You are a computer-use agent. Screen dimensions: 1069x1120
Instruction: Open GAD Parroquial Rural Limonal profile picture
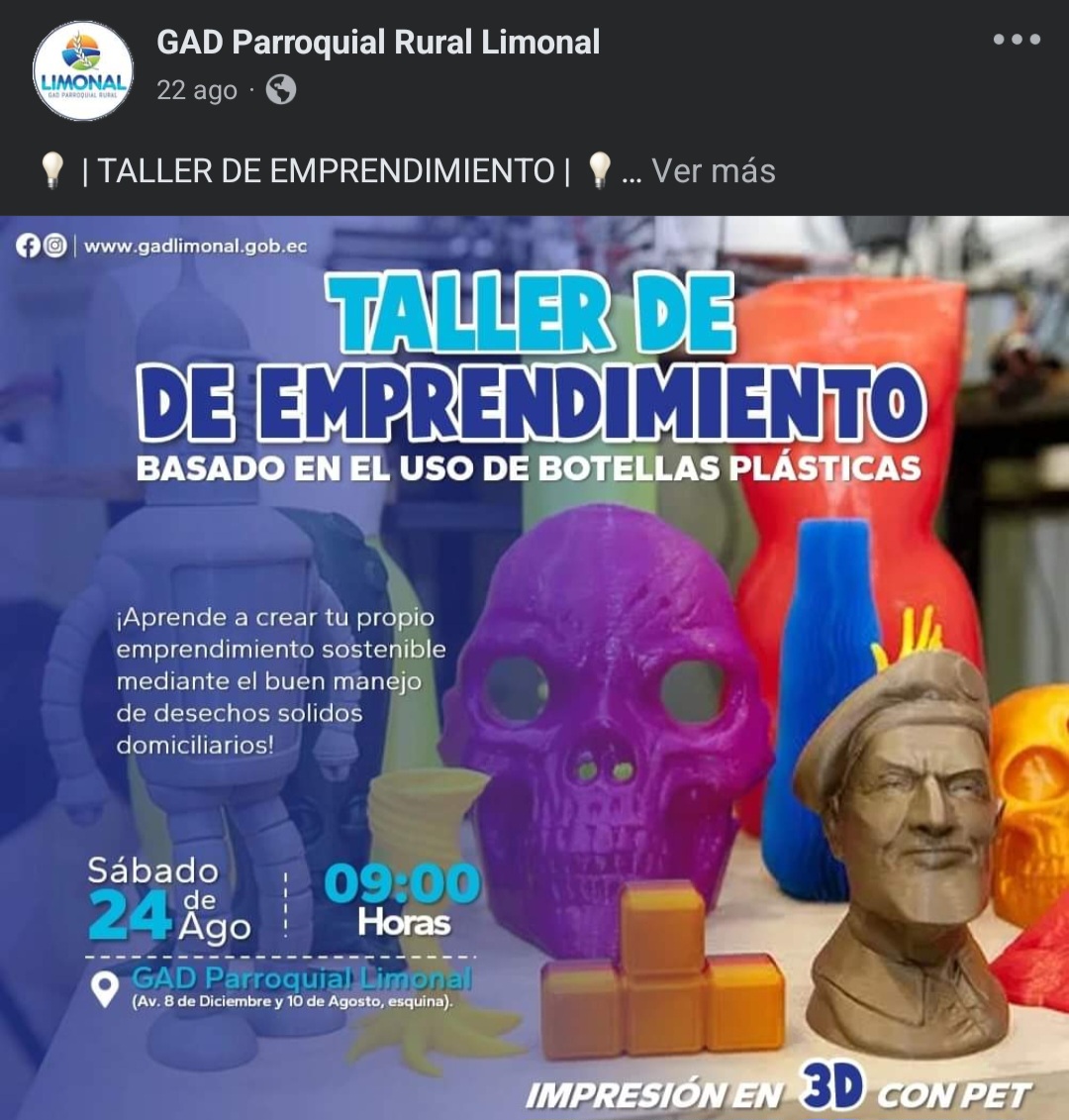(x=83, y=71)
